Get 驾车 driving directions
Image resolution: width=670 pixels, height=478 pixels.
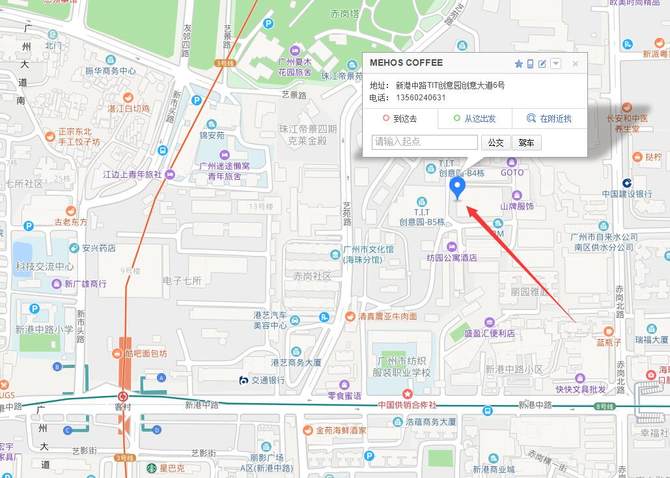pyautogui.click(x=526, y=143)
